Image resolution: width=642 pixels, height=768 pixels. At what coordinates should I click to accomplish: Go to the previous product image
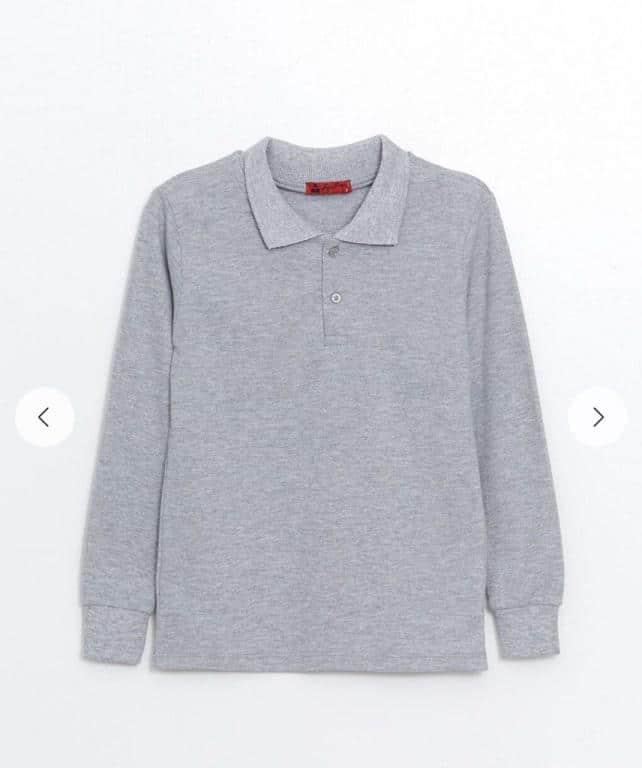(x=44, y=417)
